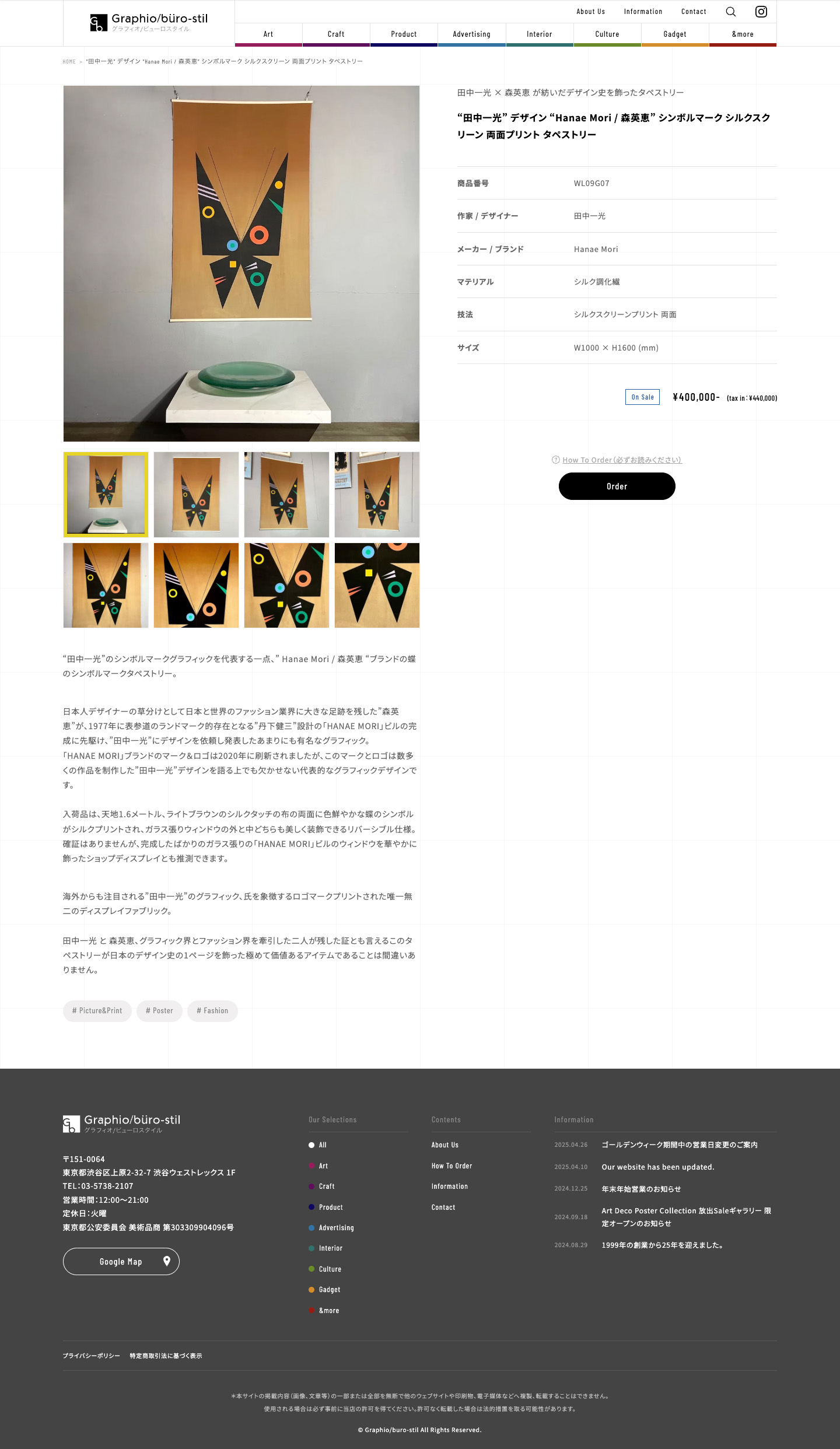
Task: Open the Google Map button
Action: pyautogui.click(x=121, y=1261)
